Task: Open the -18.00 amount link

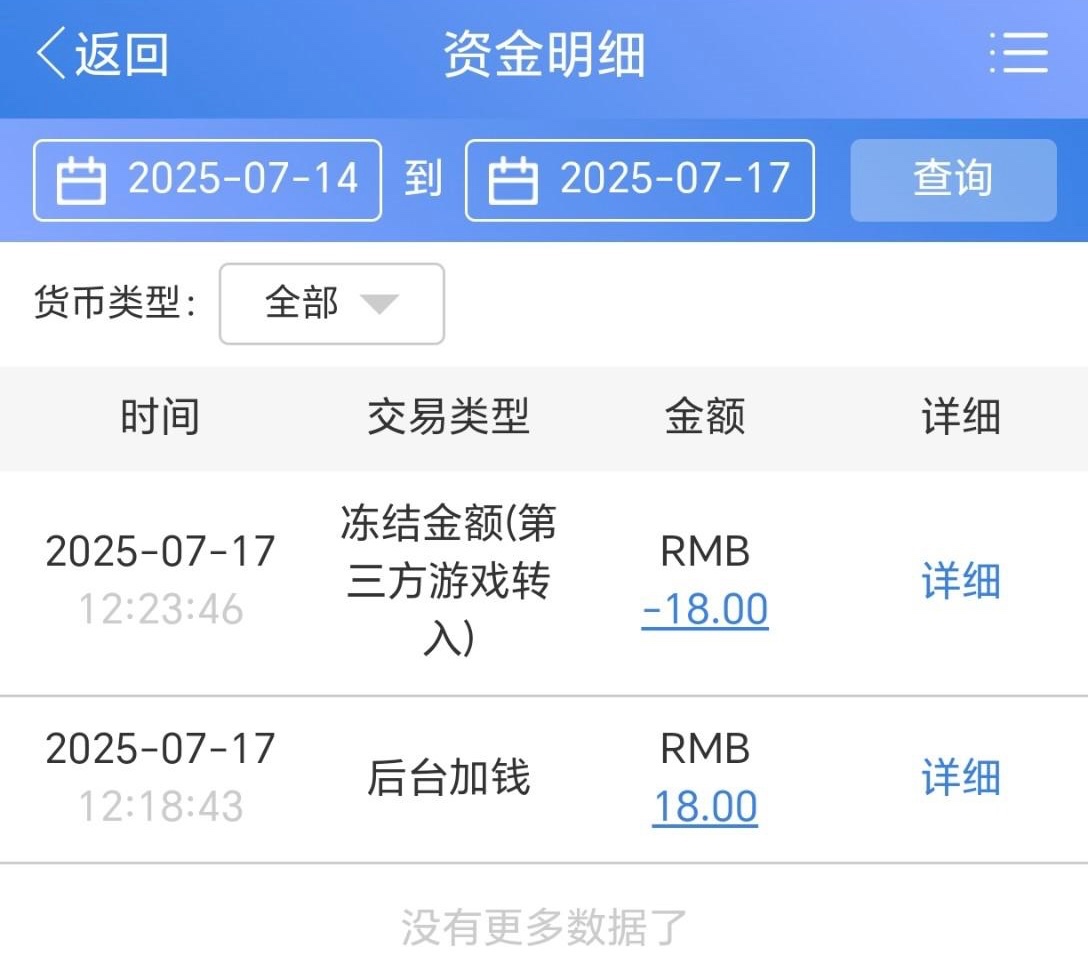Action: click(705, 609)
